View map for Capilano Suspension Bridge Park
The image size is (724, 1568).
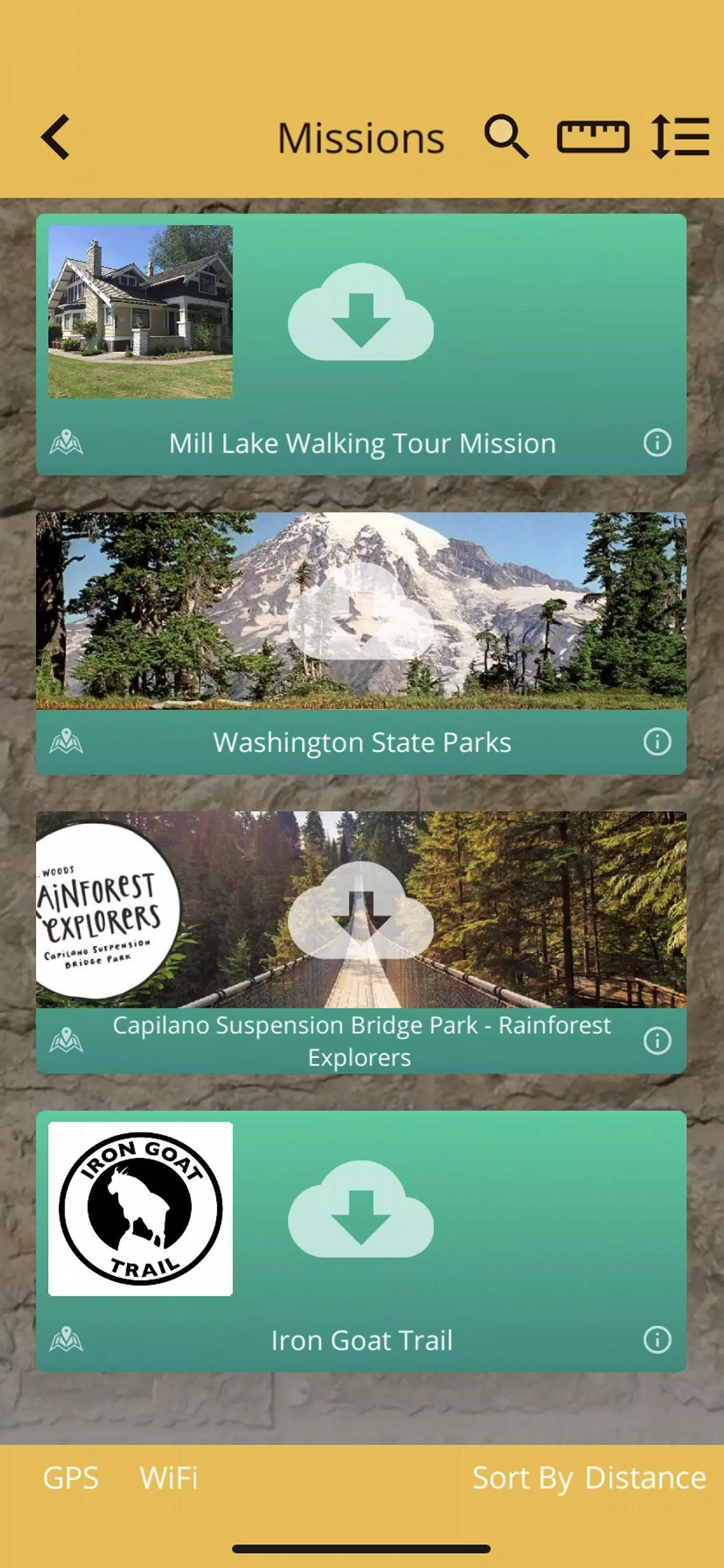tap(66, 1041)
